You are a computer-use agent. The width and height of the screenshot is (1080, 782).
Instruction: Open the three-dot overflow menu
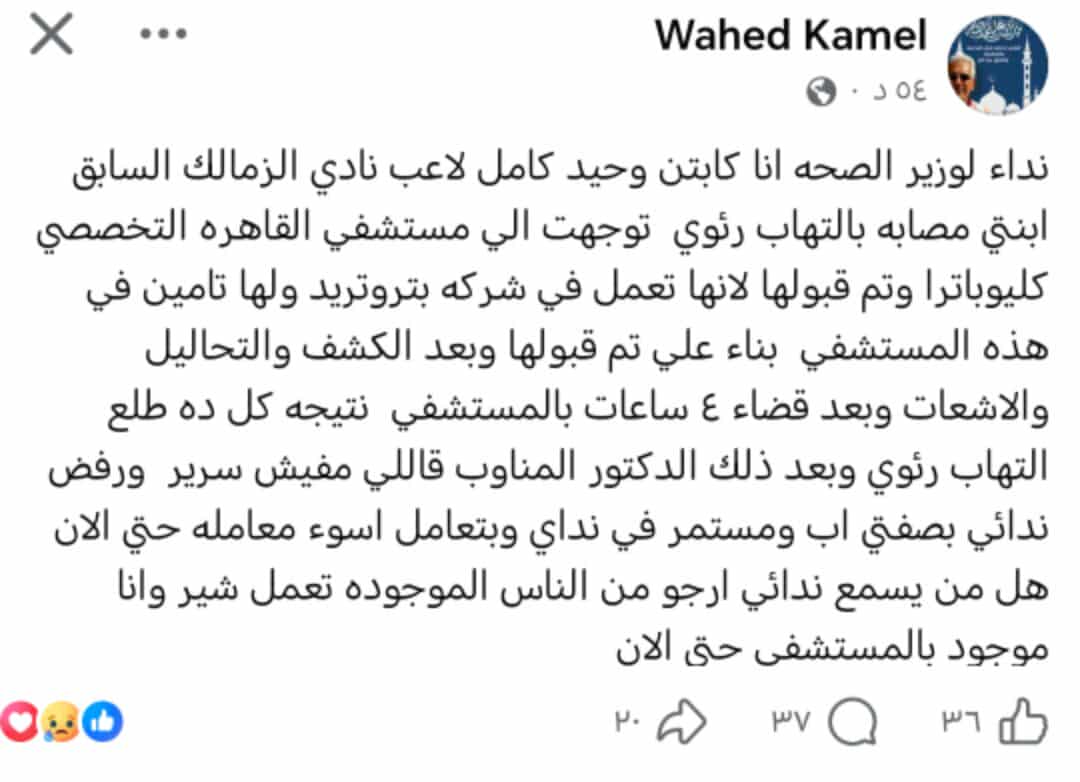click(163, 35)
